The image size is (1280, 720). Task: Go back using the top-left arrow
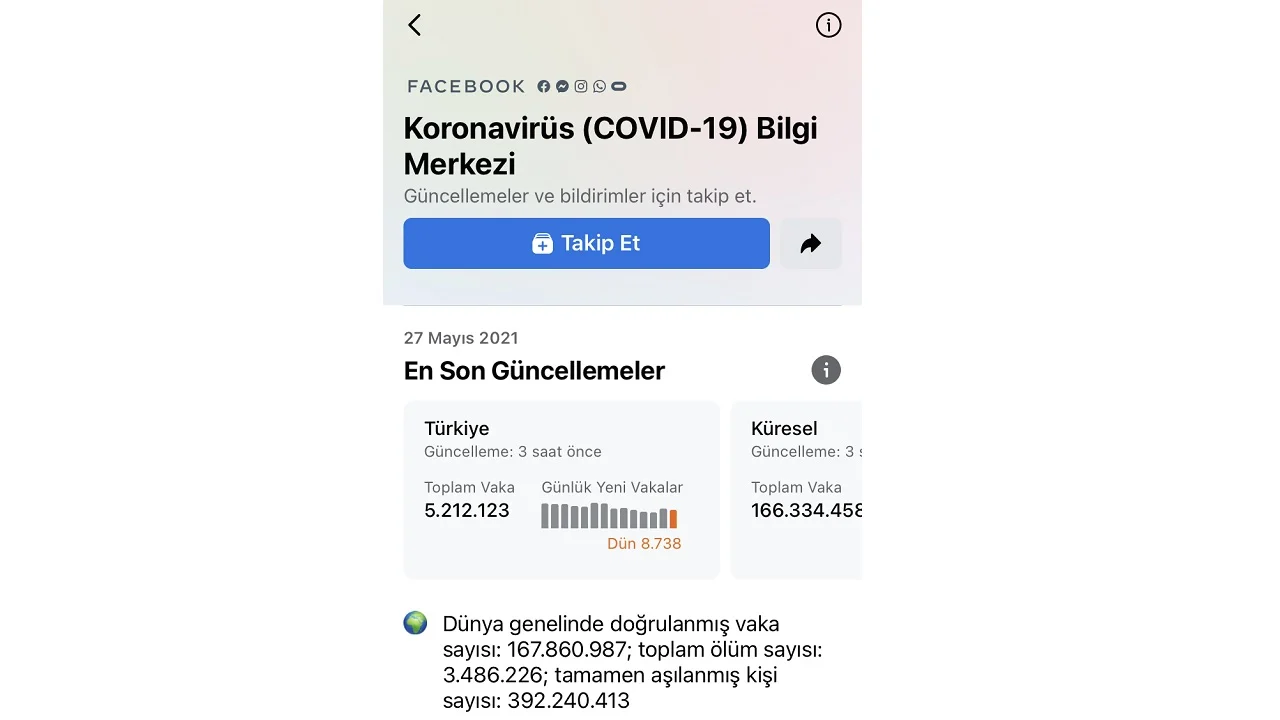415,25
